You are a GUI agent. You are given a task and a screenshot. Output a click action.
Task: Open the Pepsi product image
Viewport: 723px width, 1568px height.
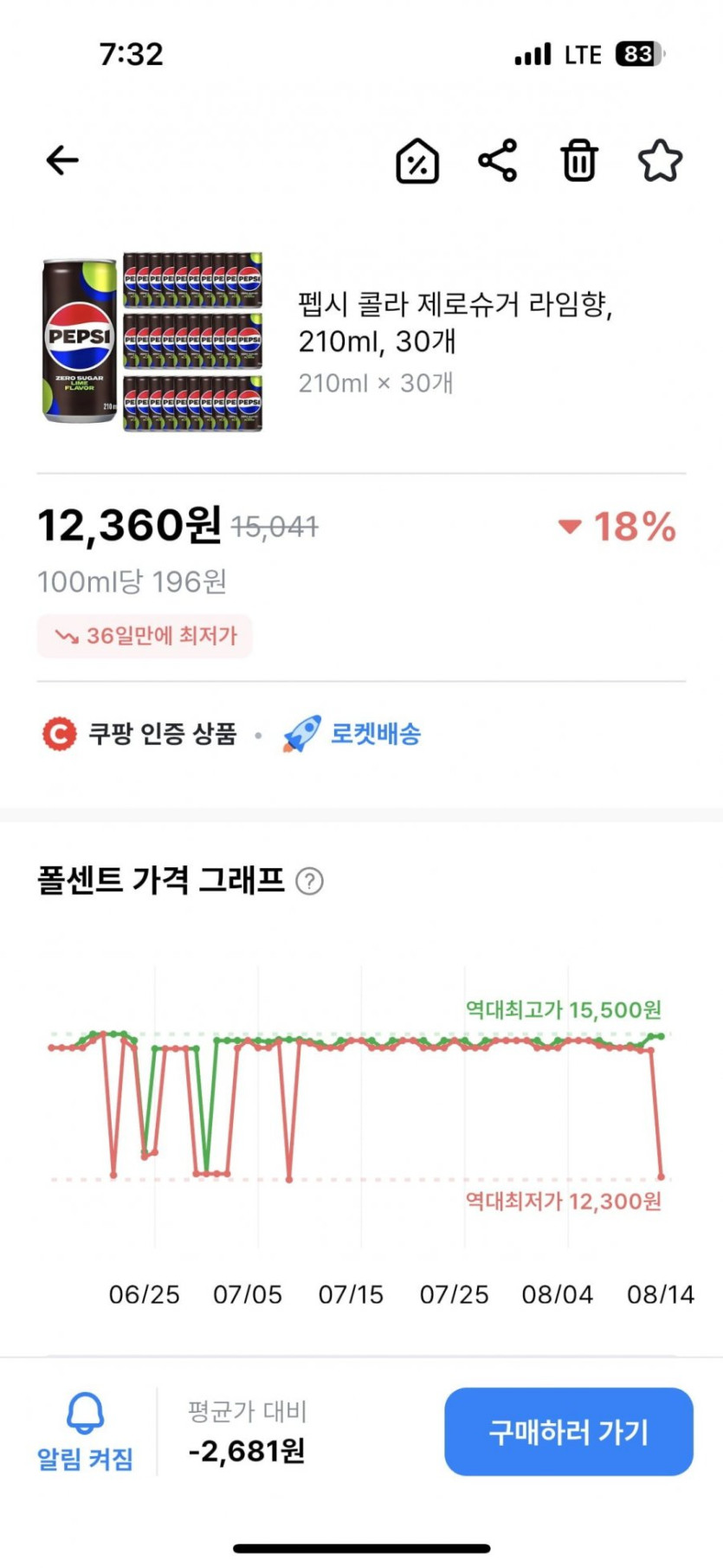click(x=152, y=341)
